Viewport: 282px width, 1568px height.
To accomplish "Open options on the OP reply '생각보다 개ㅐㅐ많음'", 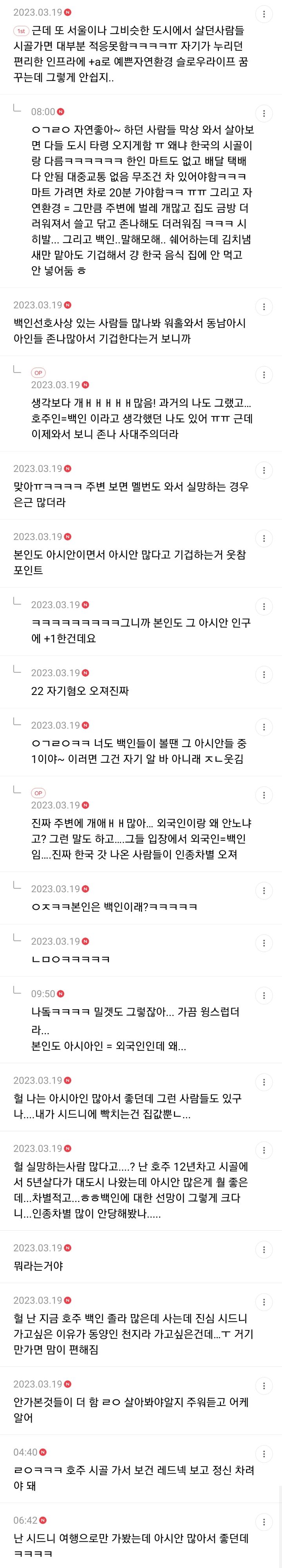I will pos(263,375).
